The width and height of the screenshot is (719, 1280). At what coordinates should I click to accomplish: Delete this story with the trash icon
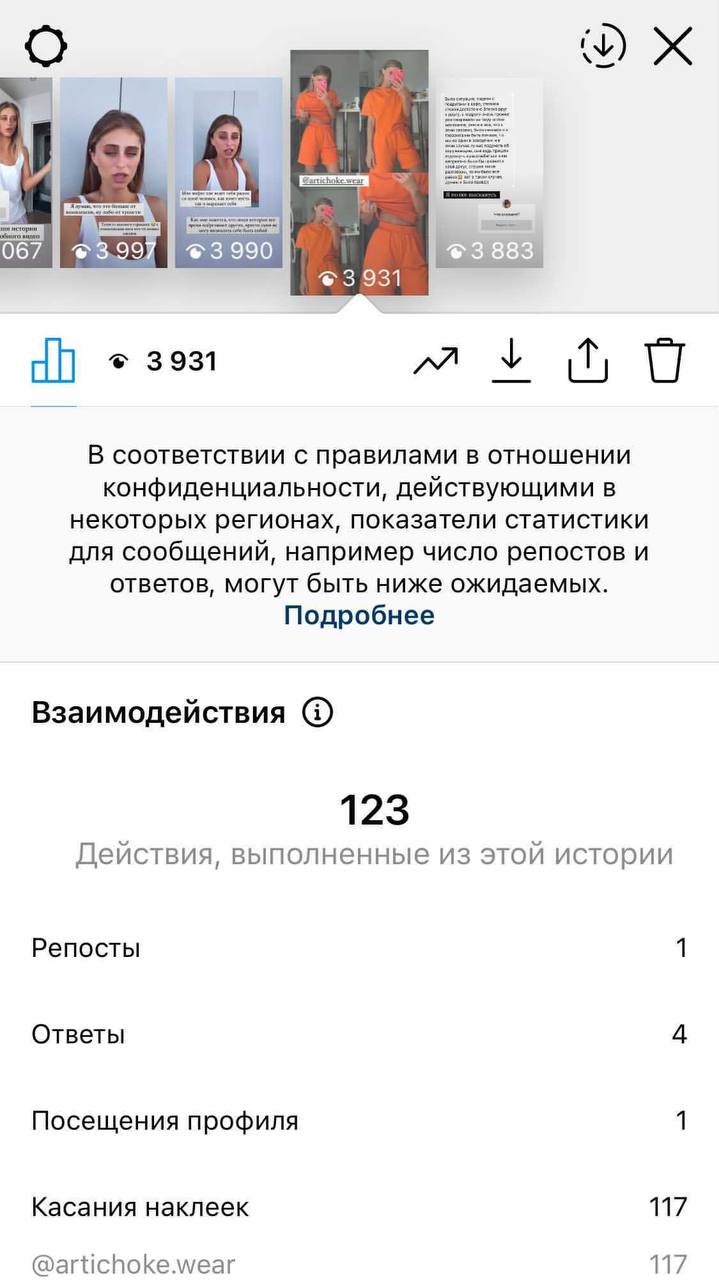pyautogui.click(x=664, y=361)
